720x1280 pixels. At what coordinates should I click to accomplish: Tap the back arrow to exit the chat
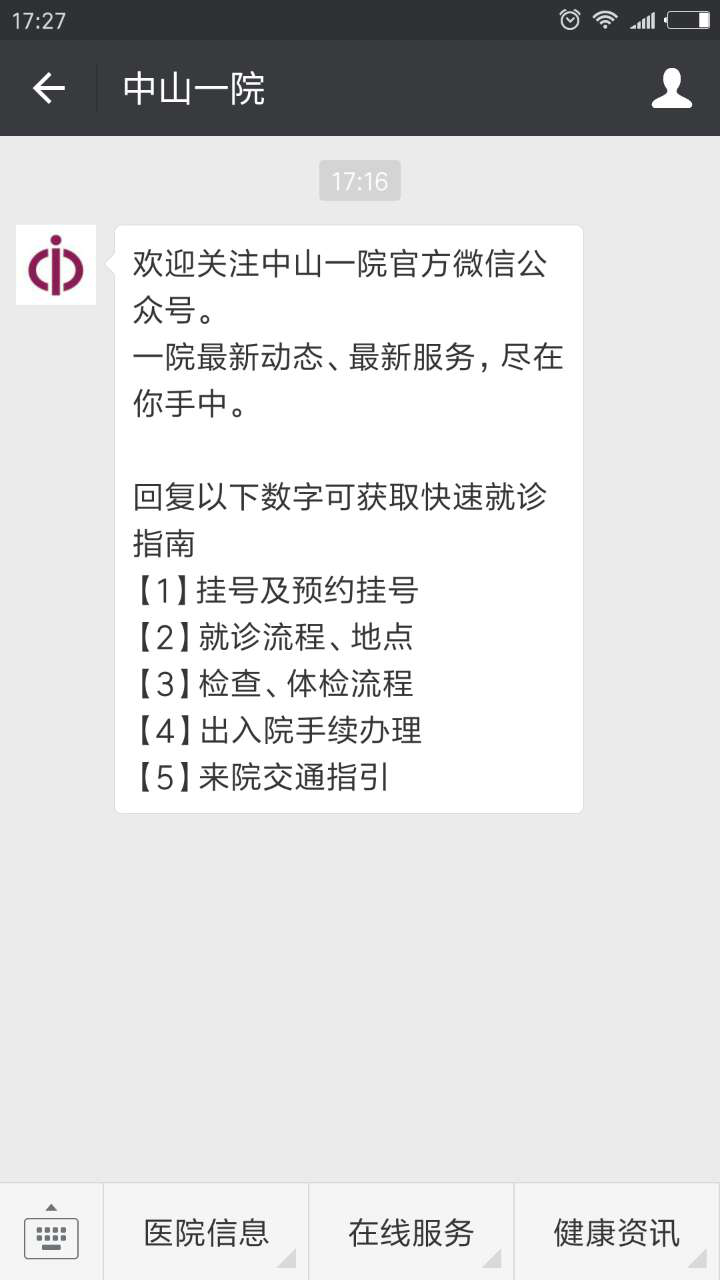tap(47, 88)
